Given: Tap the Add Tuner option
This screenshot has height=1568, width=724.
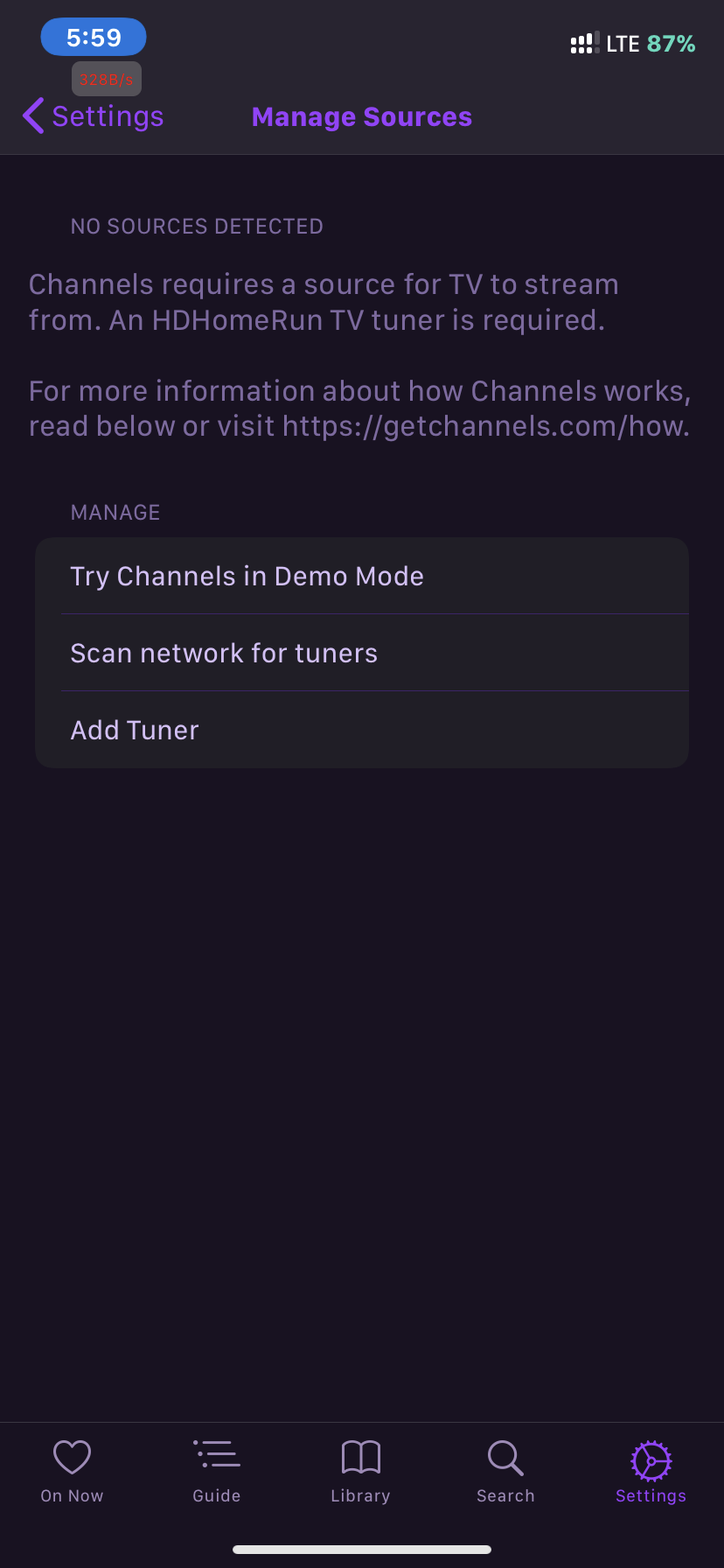Looking at the screenshot, I should tap(134, 729).
